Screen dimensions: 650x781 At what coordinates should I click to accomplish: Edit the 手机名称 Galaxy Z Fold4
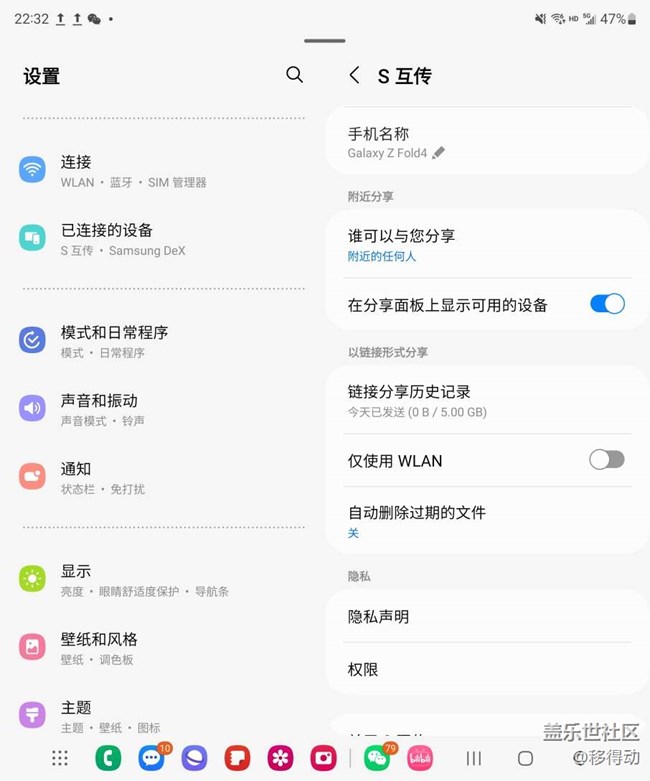click(x=438, y=153)
